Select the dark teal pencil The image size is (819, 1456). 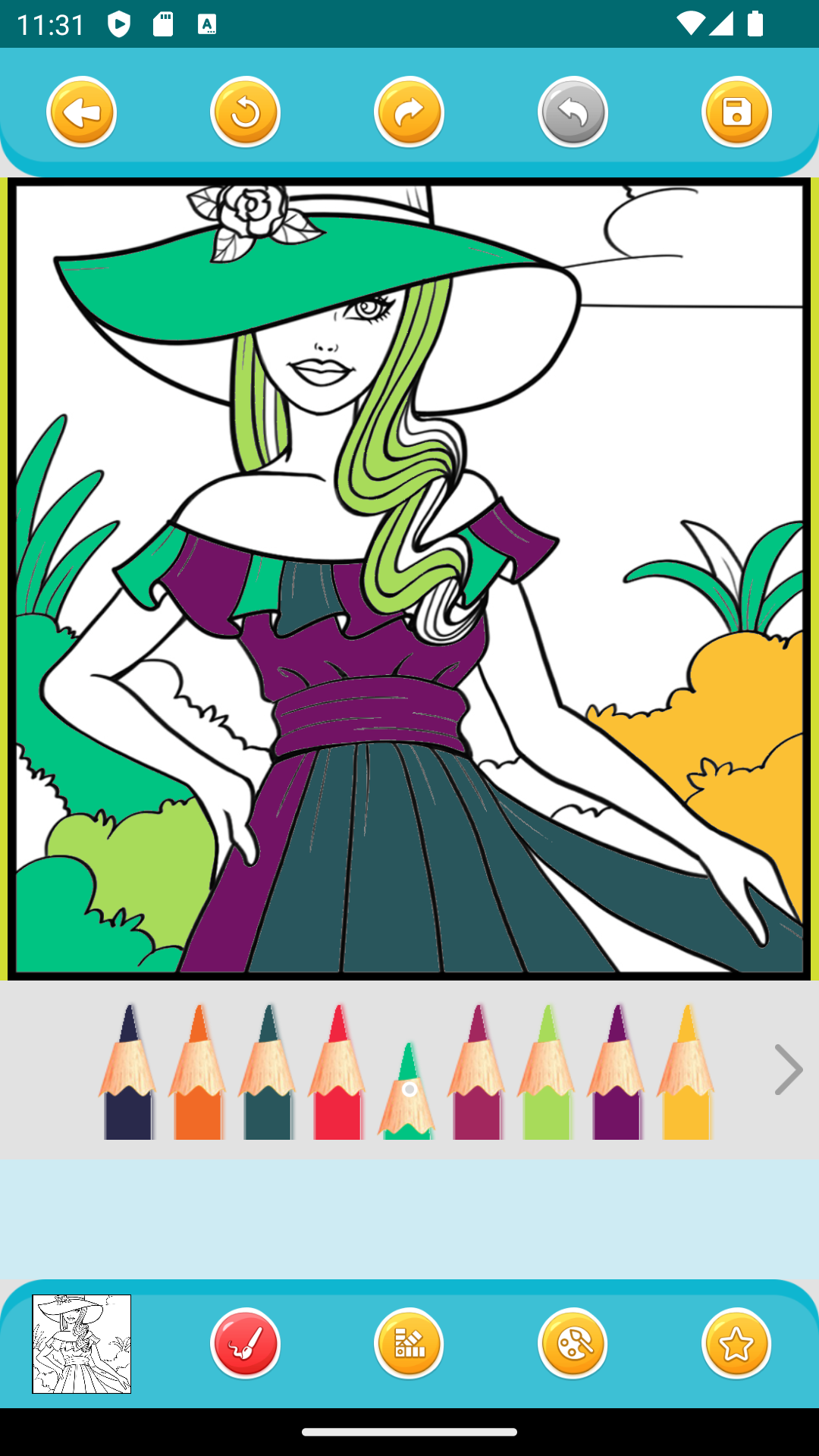point(269,1069)
